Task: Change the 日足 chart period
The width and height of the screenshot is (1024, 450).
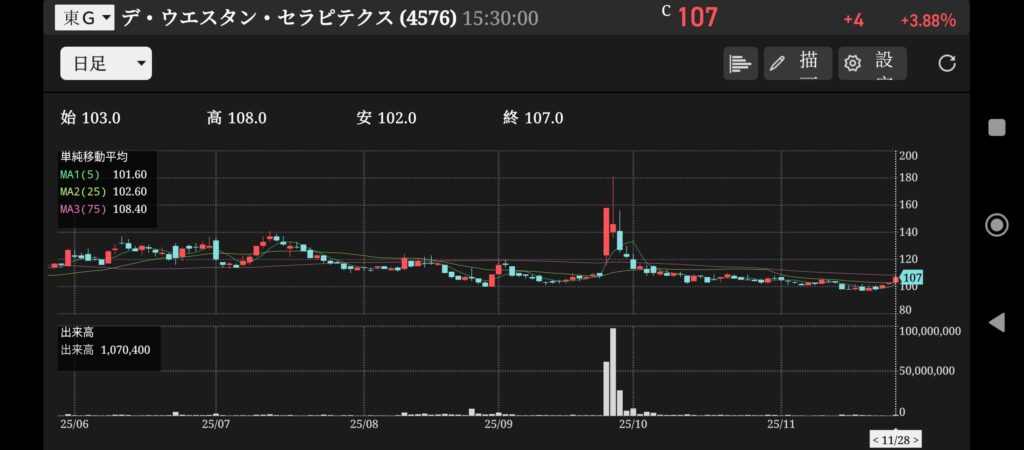Action: [x=105, y=64]
